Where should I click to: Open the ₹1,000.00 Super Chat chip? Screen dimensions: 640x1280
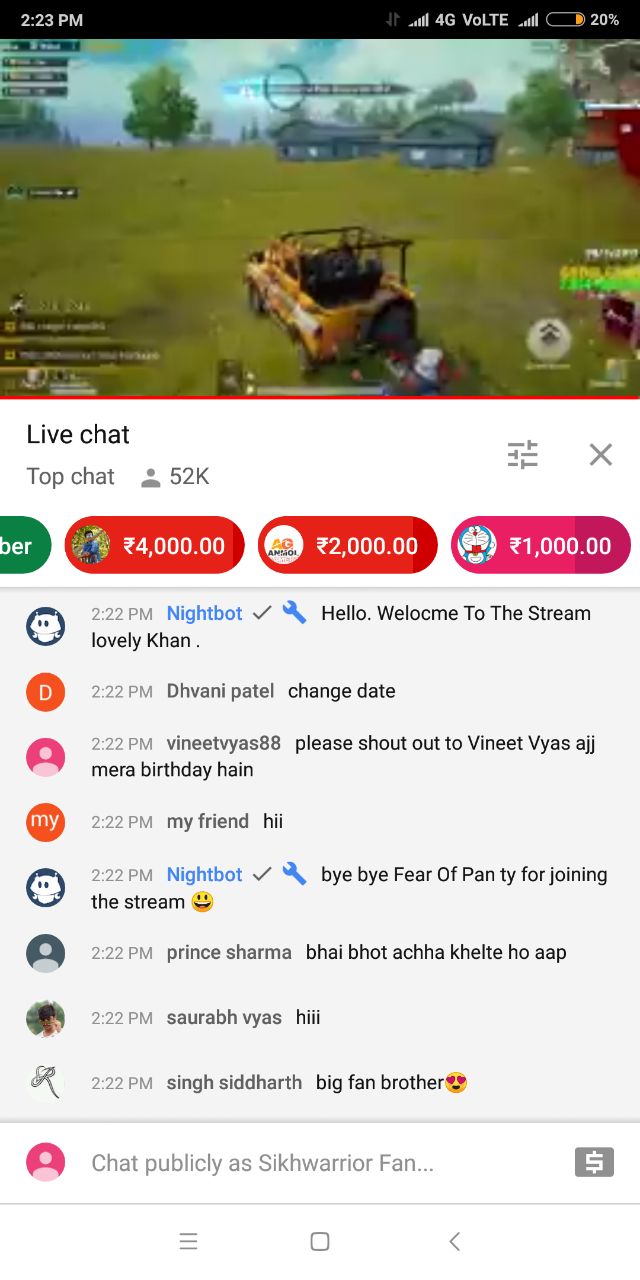pyautogui.click(x=541, y=545)
